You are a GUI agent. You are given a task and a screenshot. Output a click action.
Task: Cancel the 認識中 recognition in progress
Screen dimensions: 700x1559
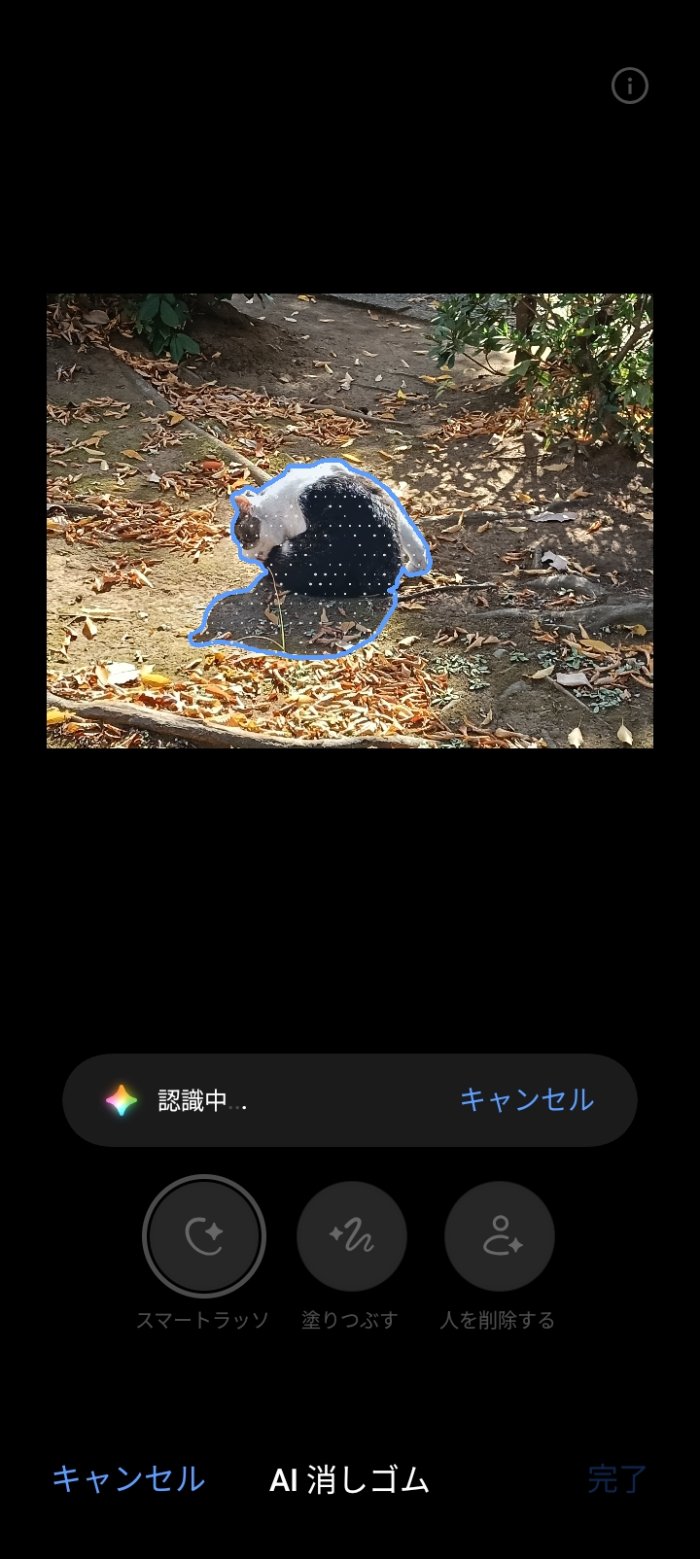pyautogui.click(x=526, y=1100)
